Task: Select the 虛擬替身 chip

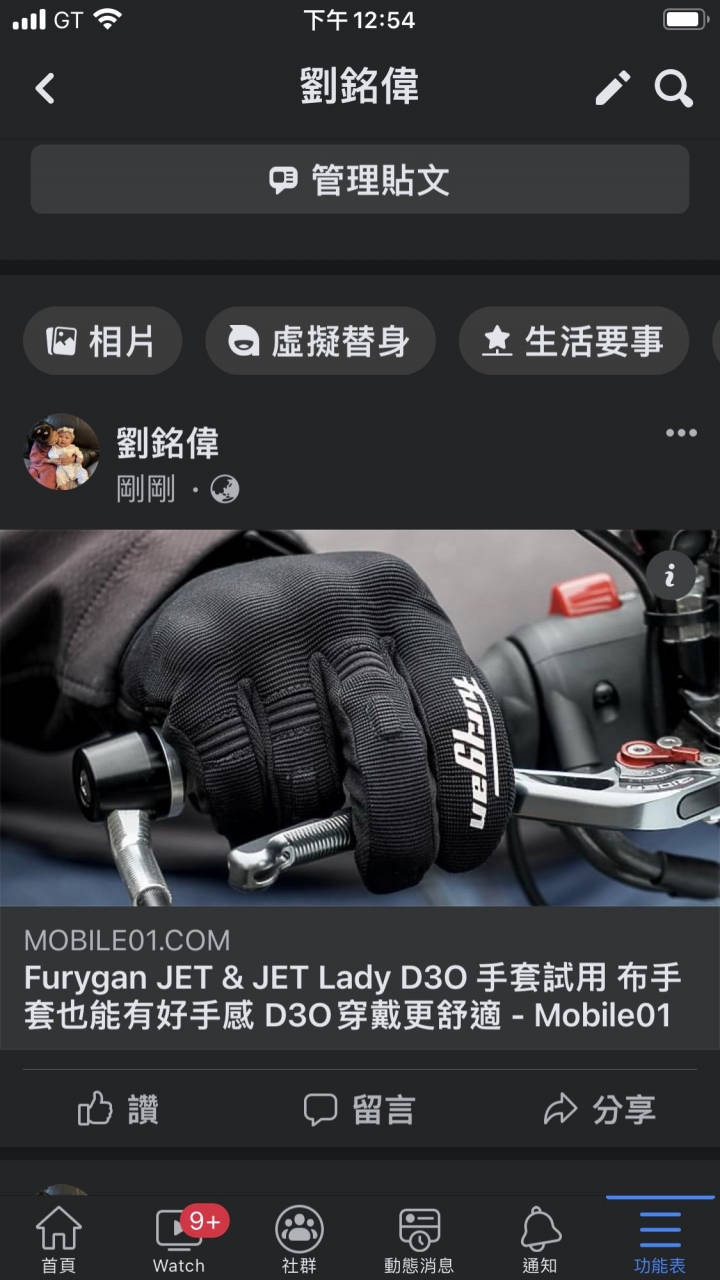Action: pos(320,341)
